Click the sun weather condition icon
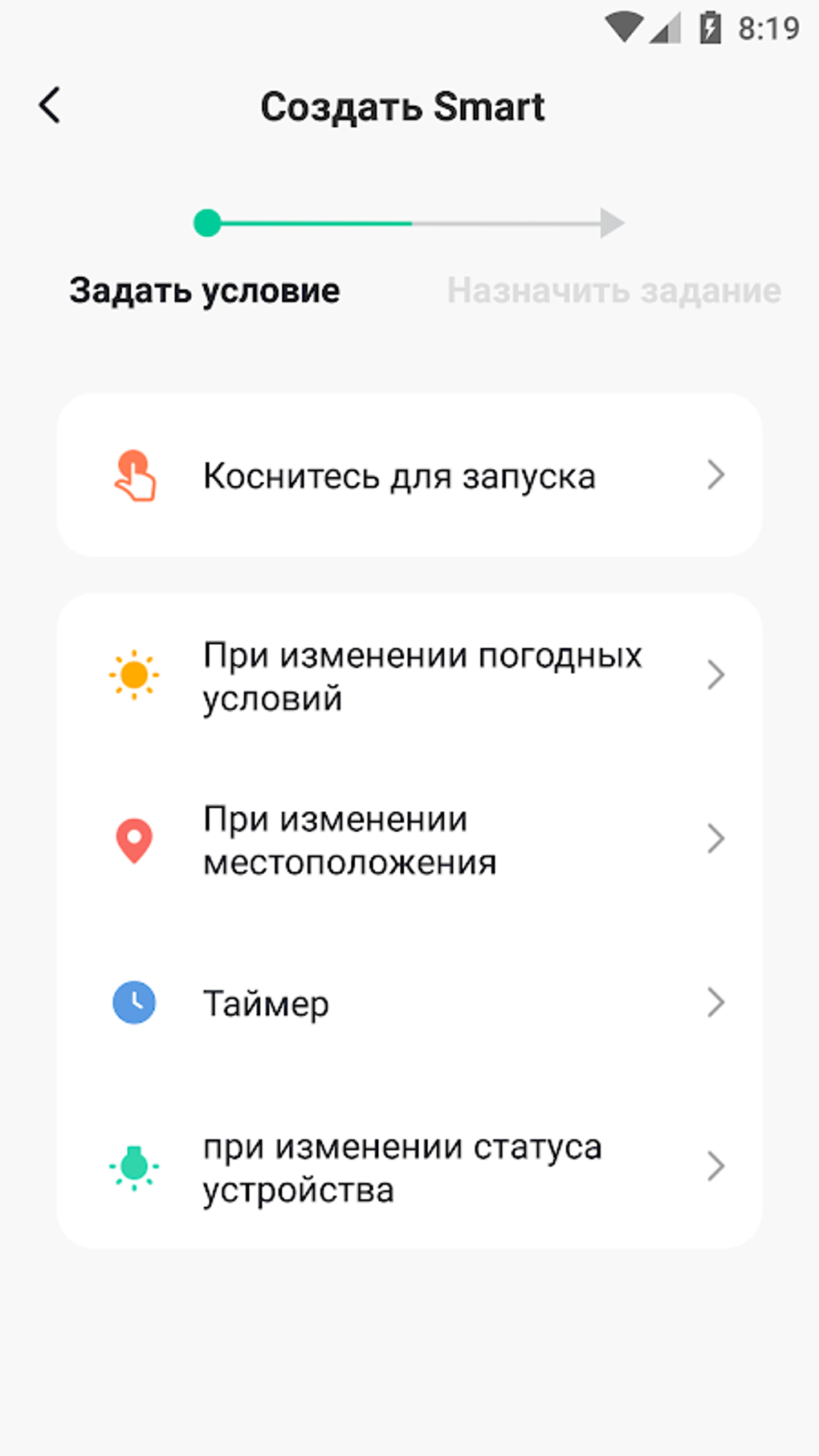819x1456 pixels. tap(134, 675)
